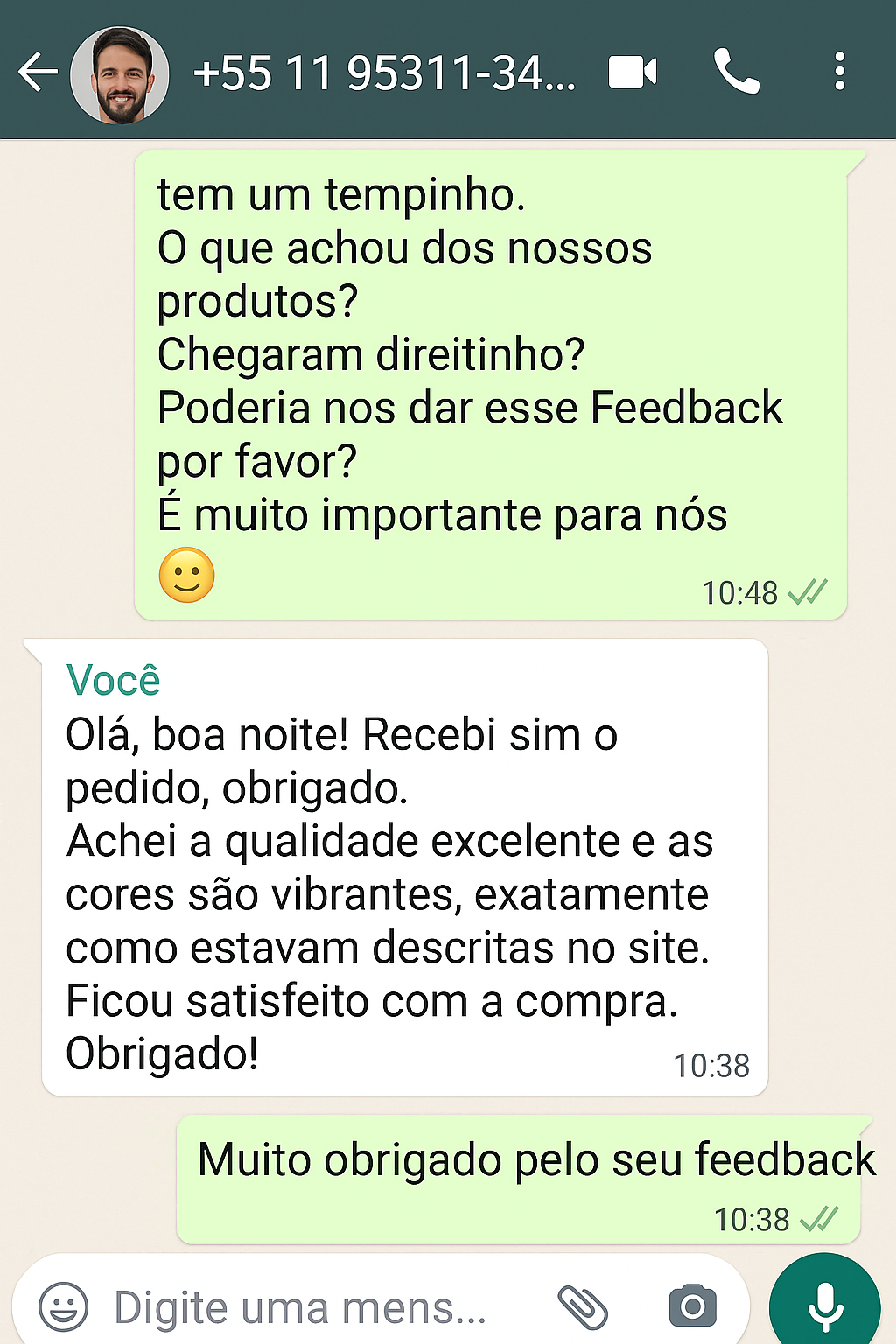This screenshot has width=896, height=1344.
Task: Go back using the arrow
Action: pos(37,73)
